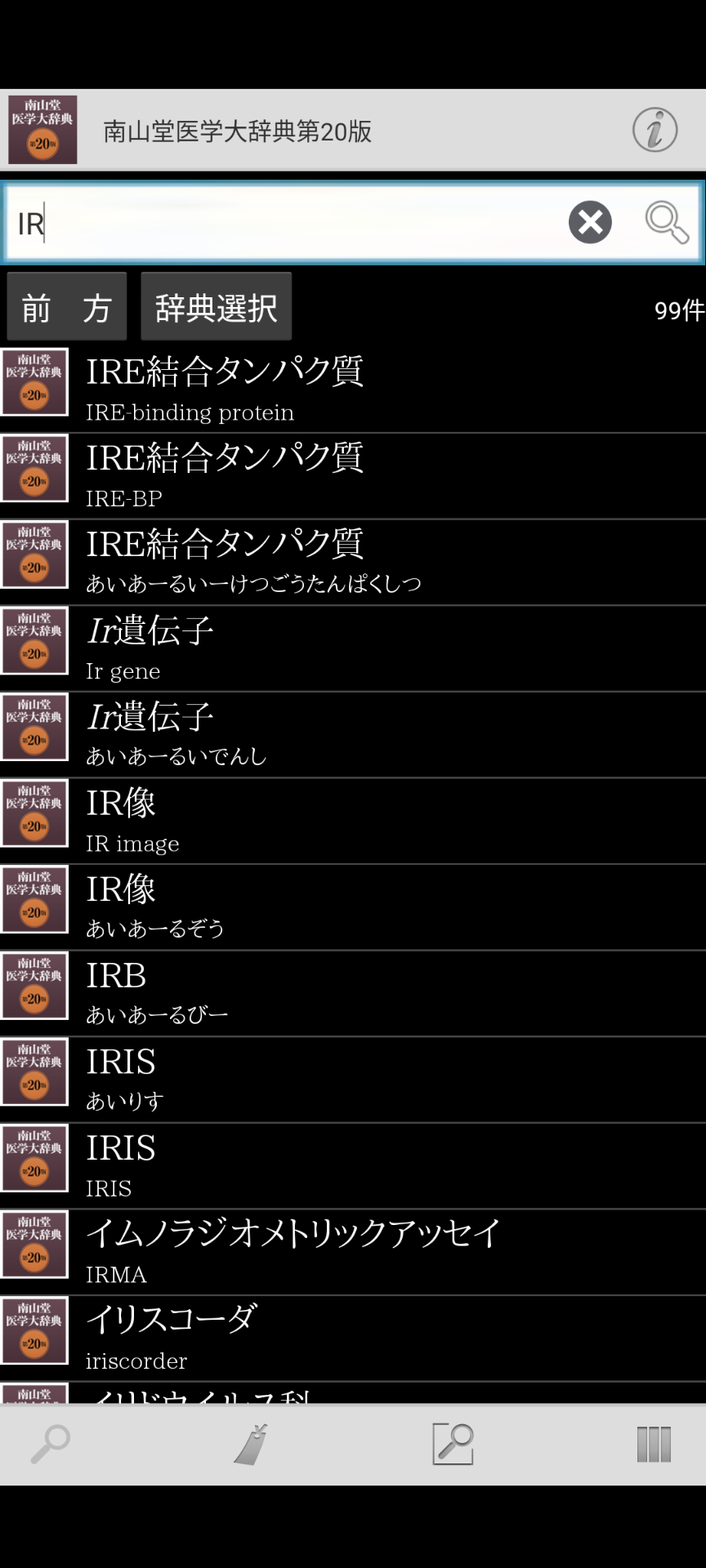Open the IRB entry
This screenshot has height=1568, width=706.
(x=353, y=993)
